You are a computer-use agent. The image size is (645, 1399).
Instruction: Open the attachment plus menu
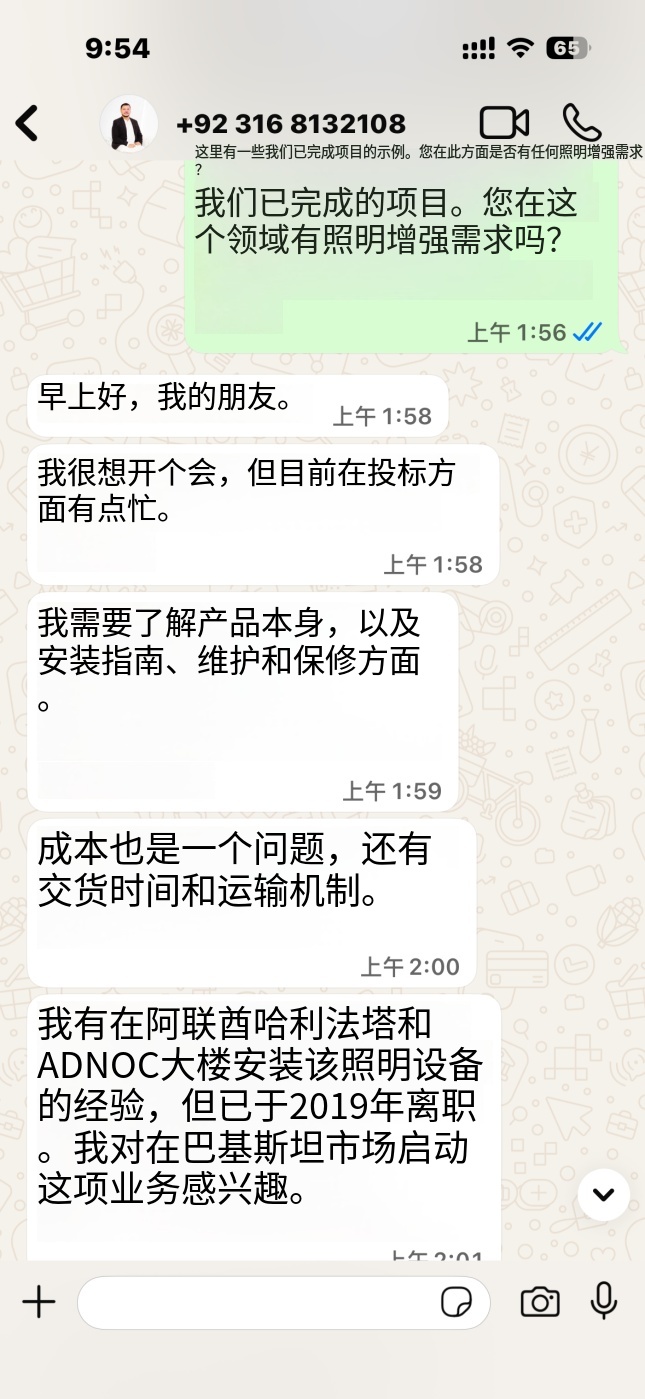[39, 1302]
